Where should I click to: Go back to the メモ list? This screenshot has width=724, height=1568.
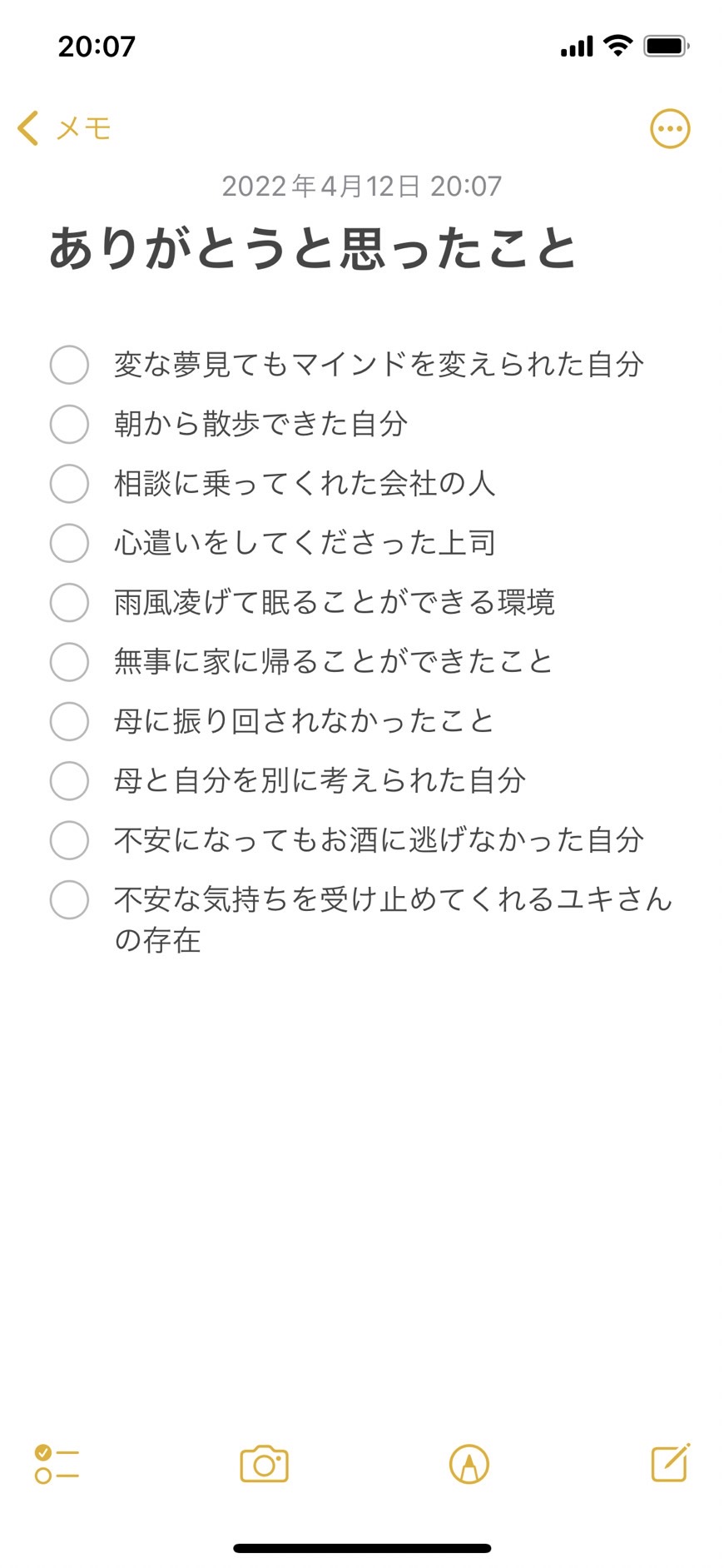coord(63,128)
